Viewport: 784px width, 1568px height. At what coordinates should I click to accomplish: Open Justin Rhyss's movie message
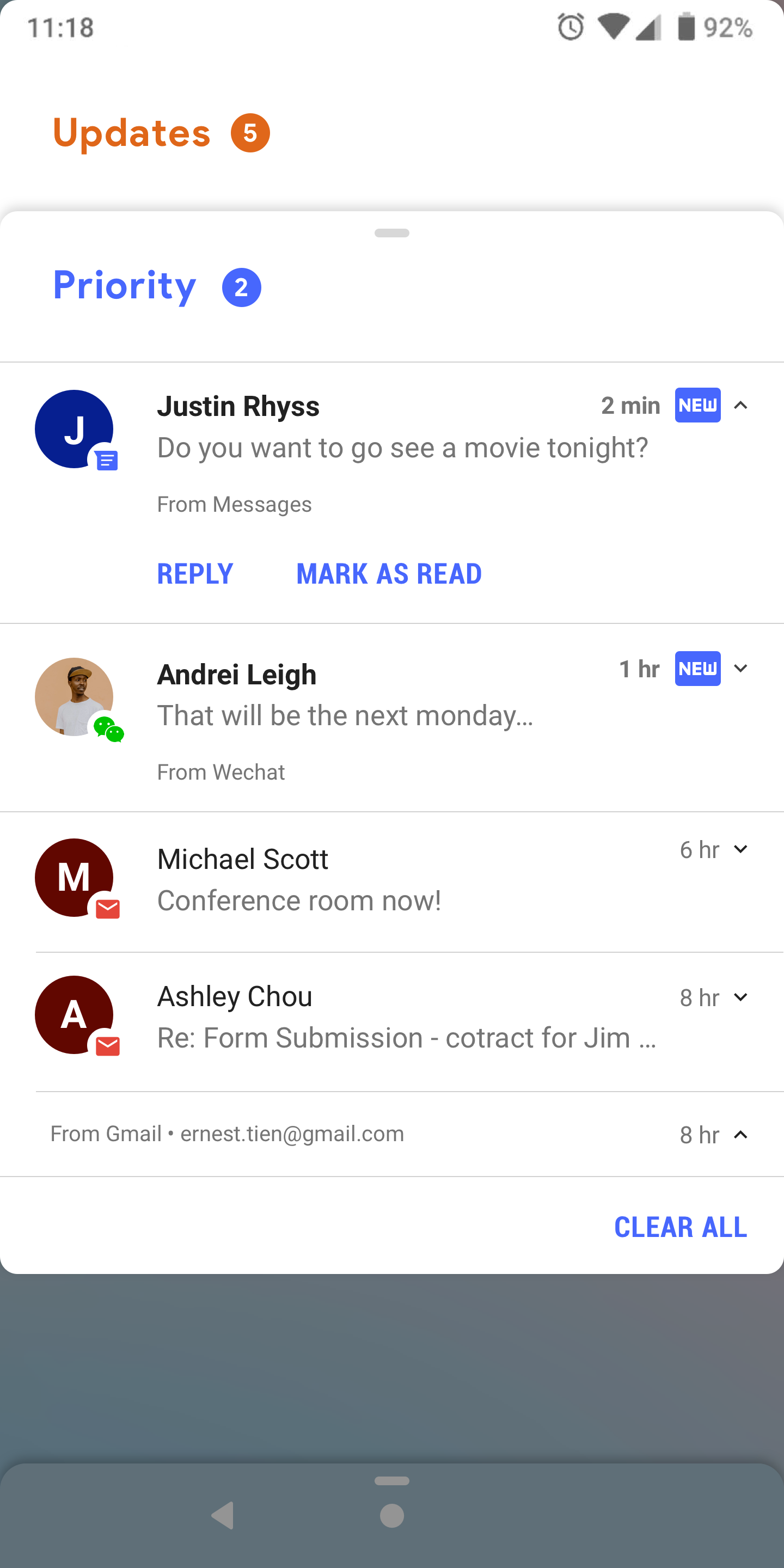click(402, 448)
